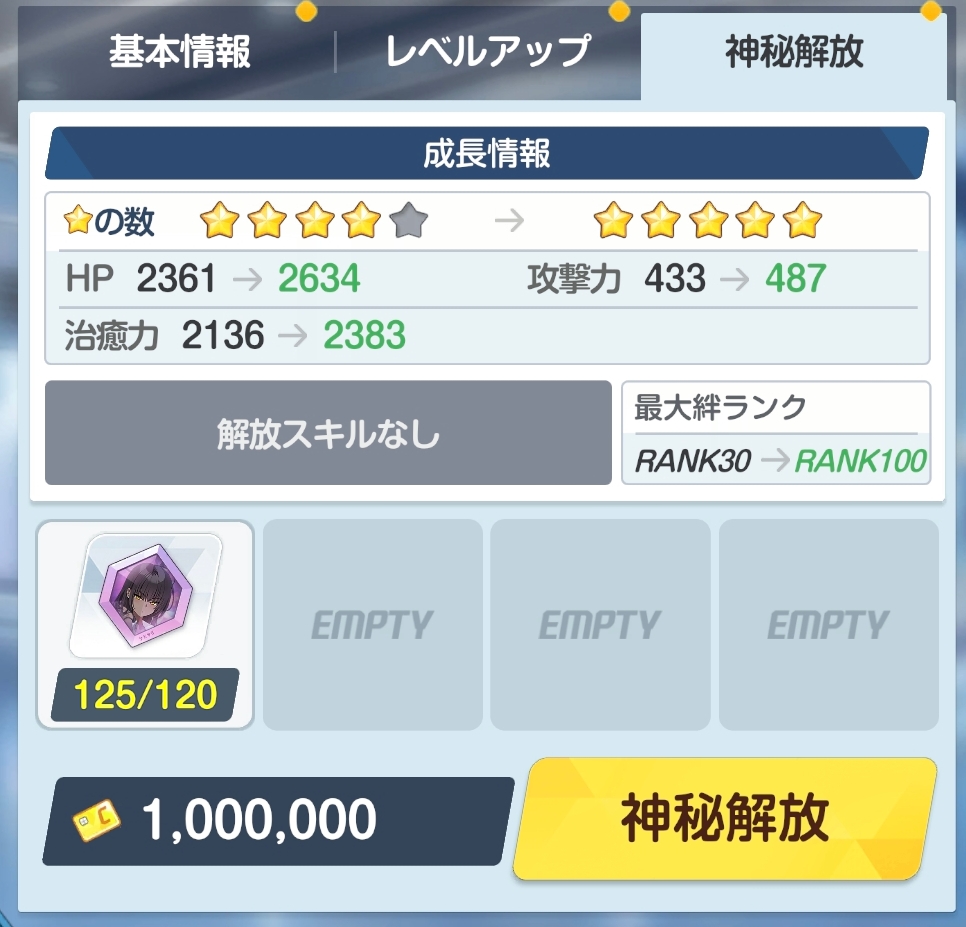Screen dimensions: 966x927
Task: Switch to the レベルアップ tab
Action: click(x=488, y=52)
